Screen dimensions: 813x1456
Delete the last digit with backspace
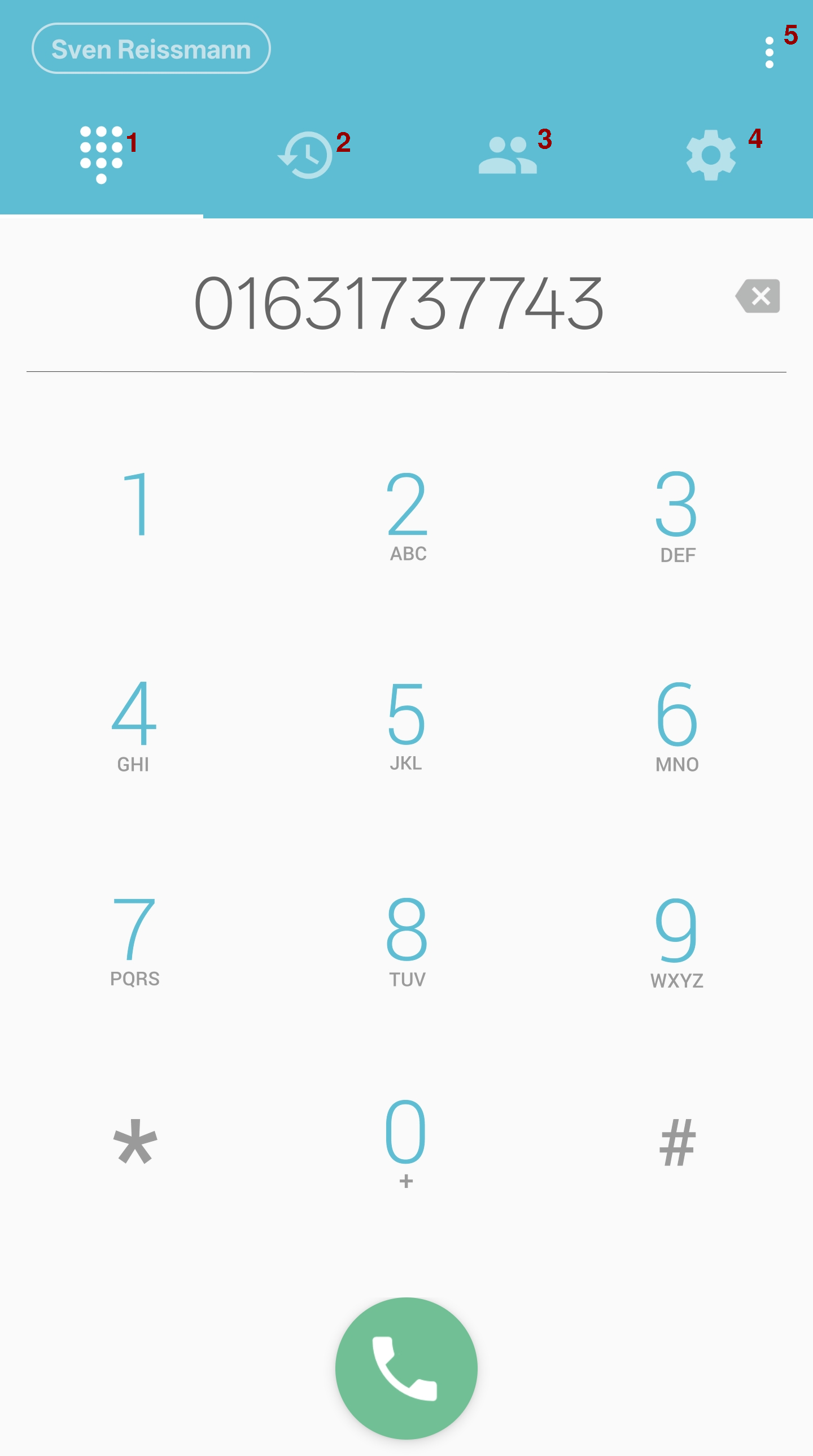[x=758, y=296]
